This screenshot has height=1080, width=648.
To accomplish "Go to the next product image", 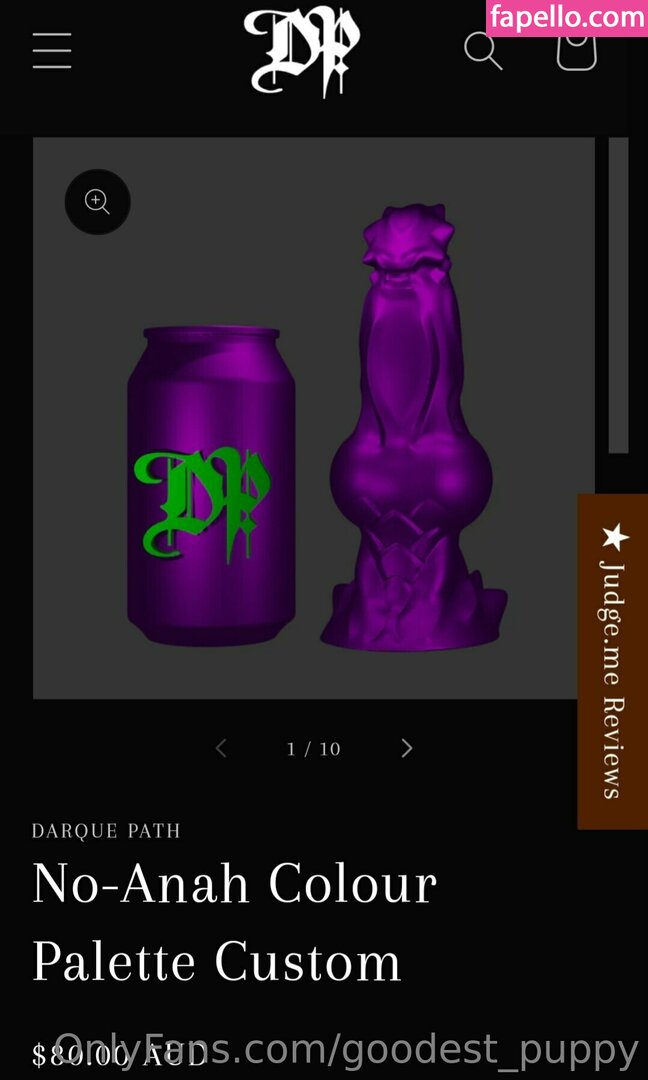I will click(406, 748).
